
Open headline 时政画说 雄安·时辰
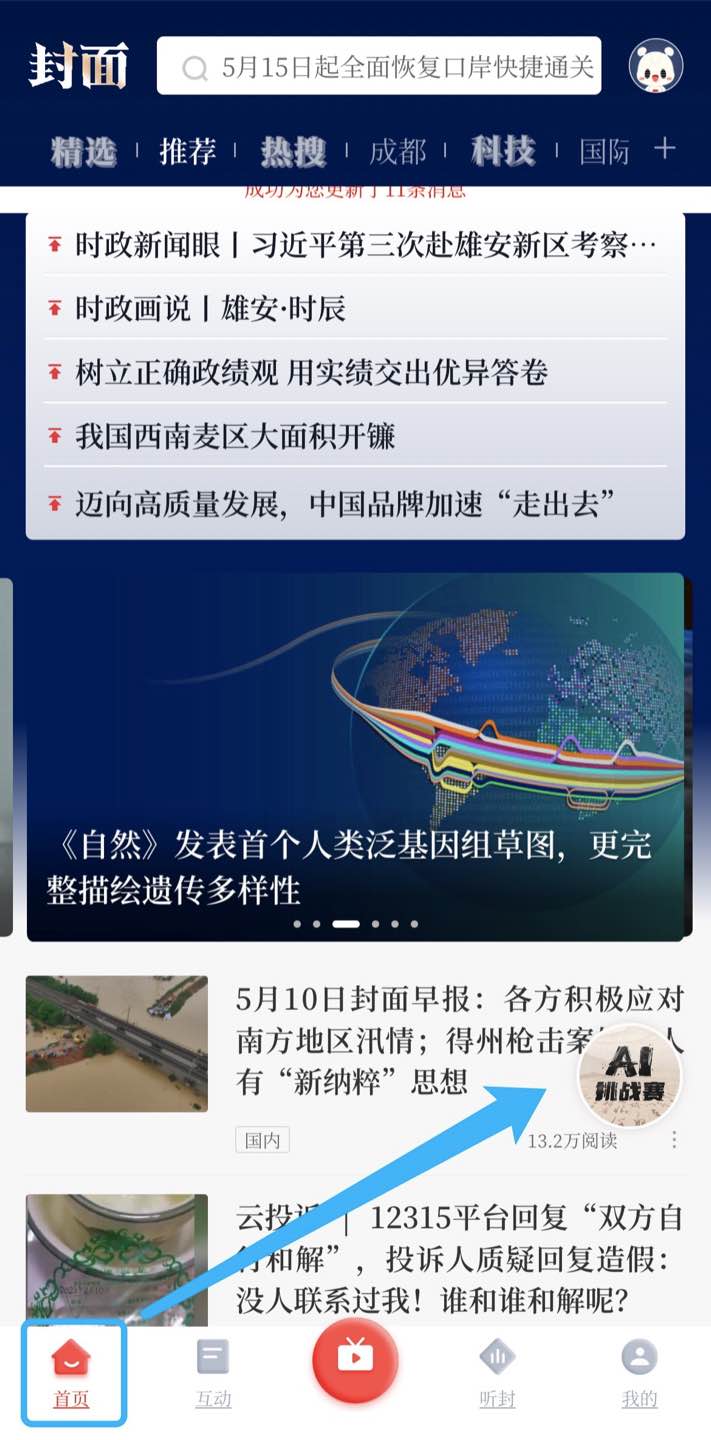click(x=355, y=309)
